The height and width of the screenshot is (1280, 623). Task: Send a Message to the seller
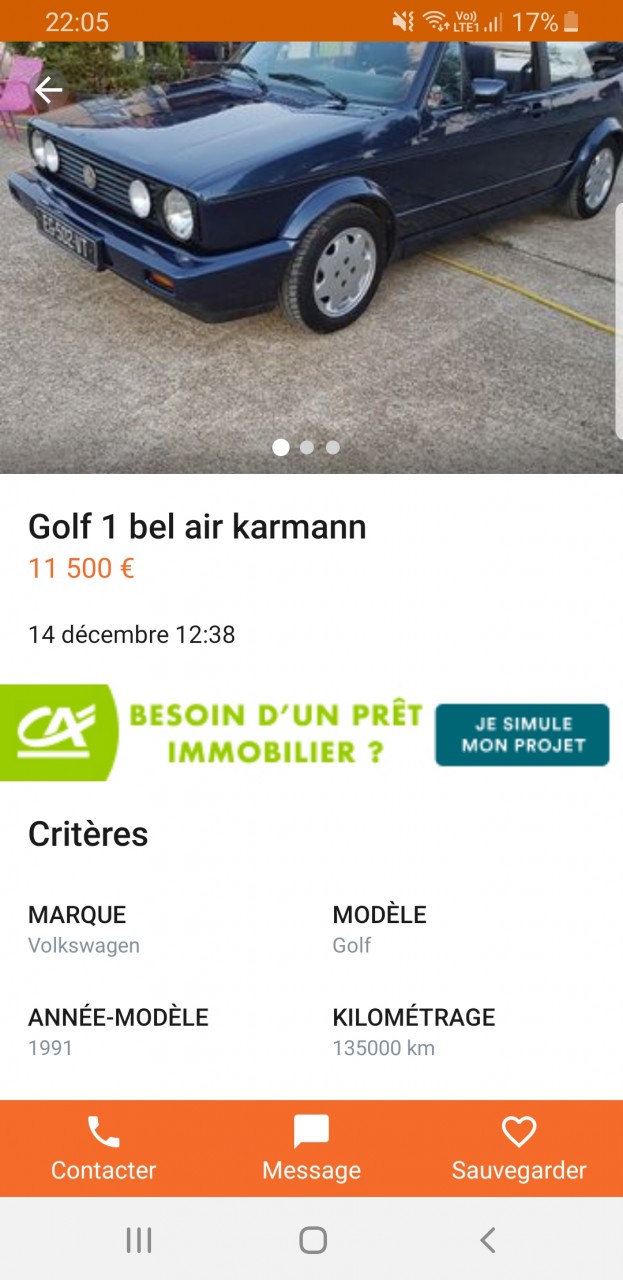click(311, 1148)
